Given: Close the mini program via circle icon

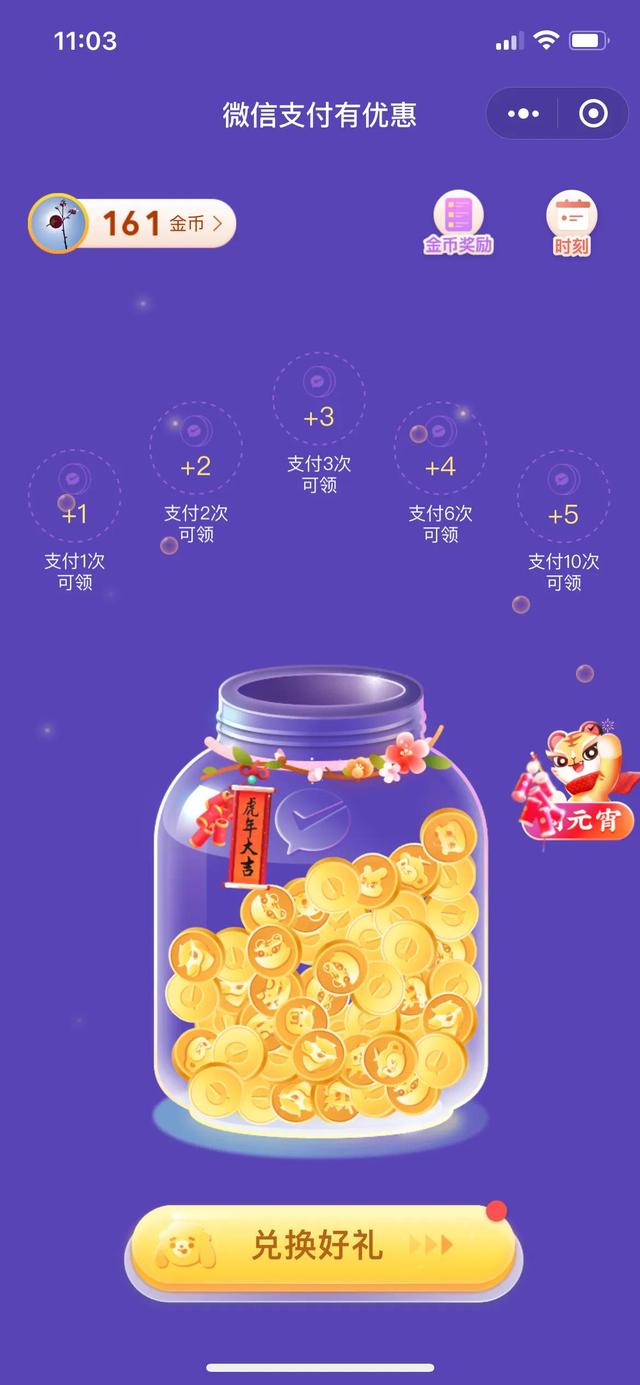Looking at the screenshot, I should point(593,114).
